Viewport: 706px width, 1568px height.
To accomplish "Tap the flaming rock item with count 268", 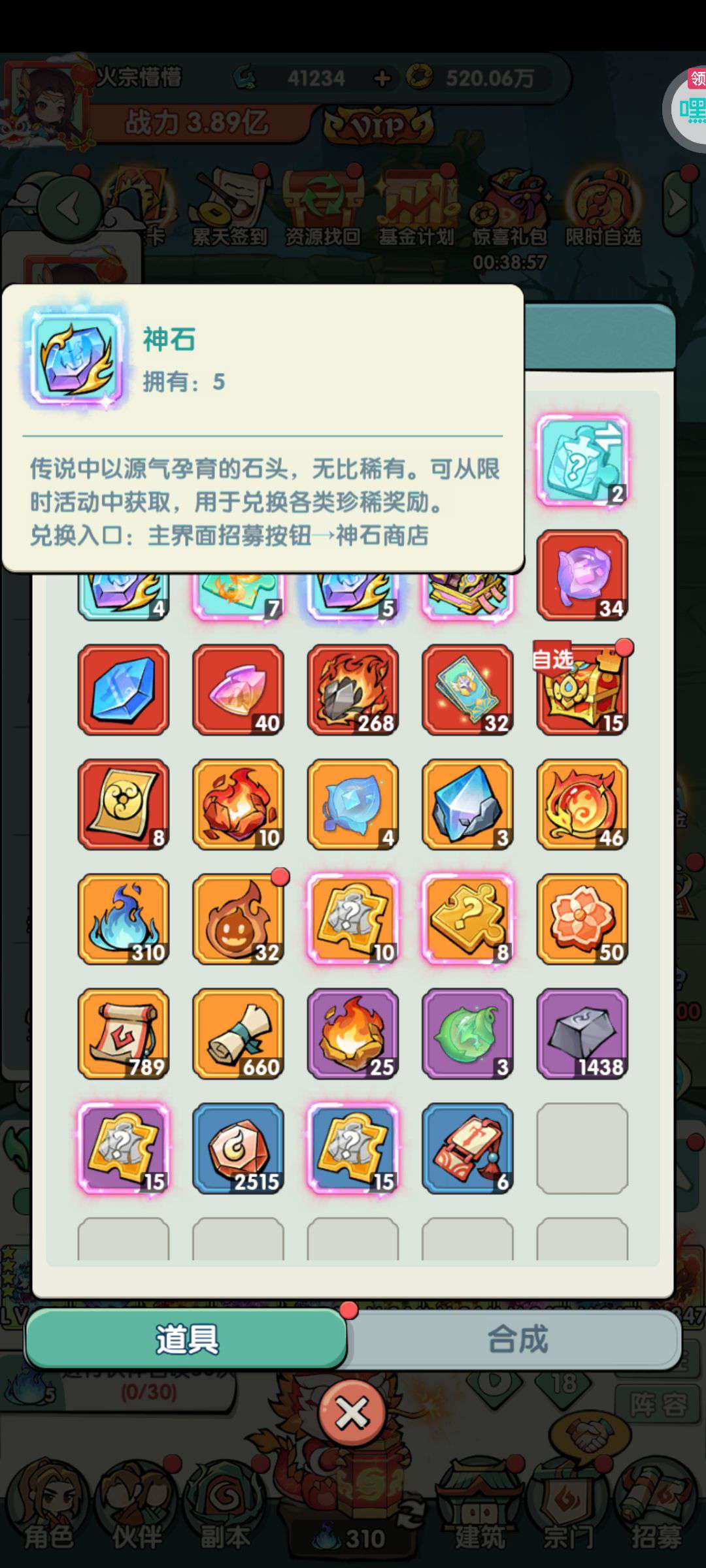I will [353, 690].
